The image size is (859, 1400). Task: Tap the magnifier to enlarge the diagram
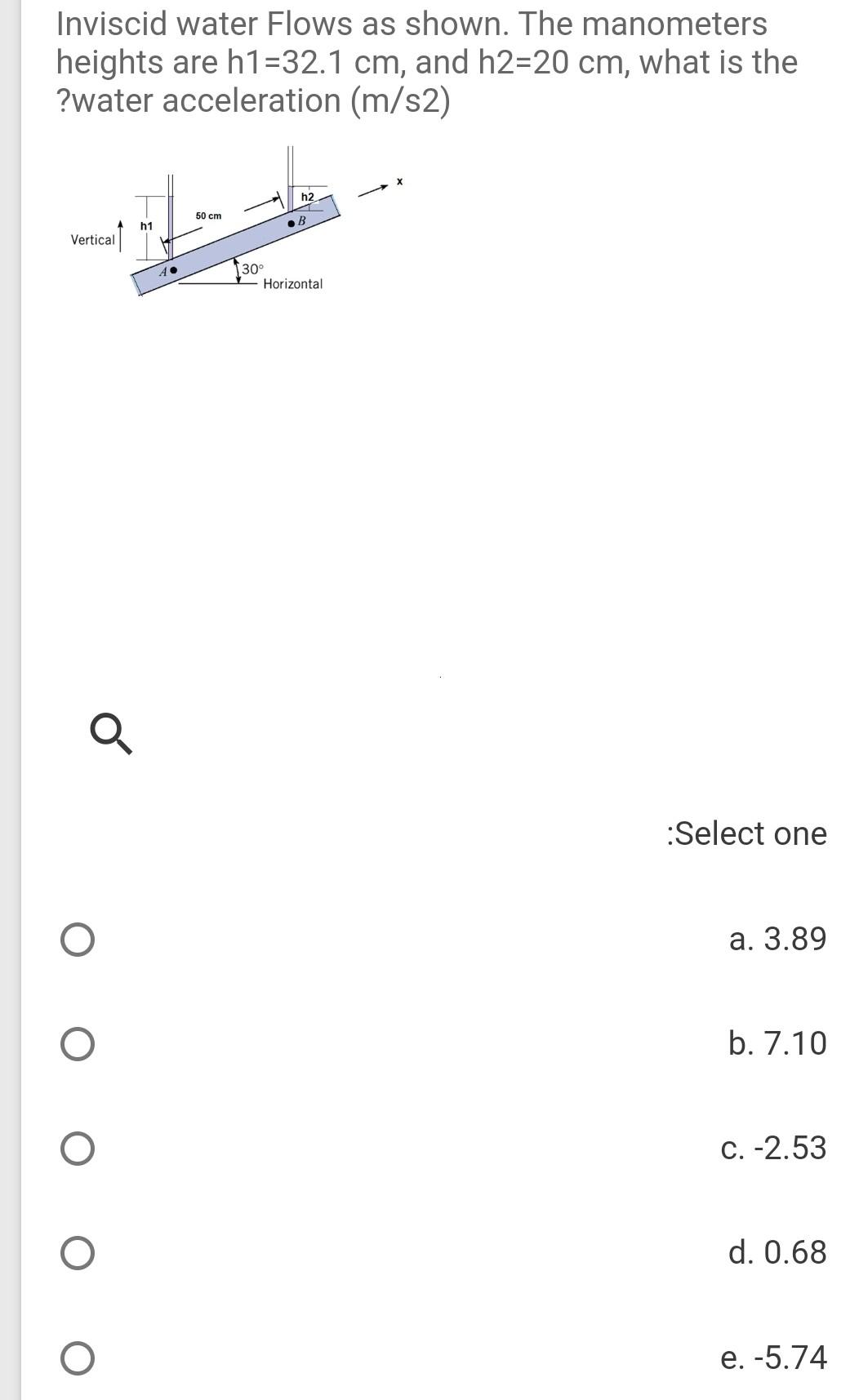(112, 732)
